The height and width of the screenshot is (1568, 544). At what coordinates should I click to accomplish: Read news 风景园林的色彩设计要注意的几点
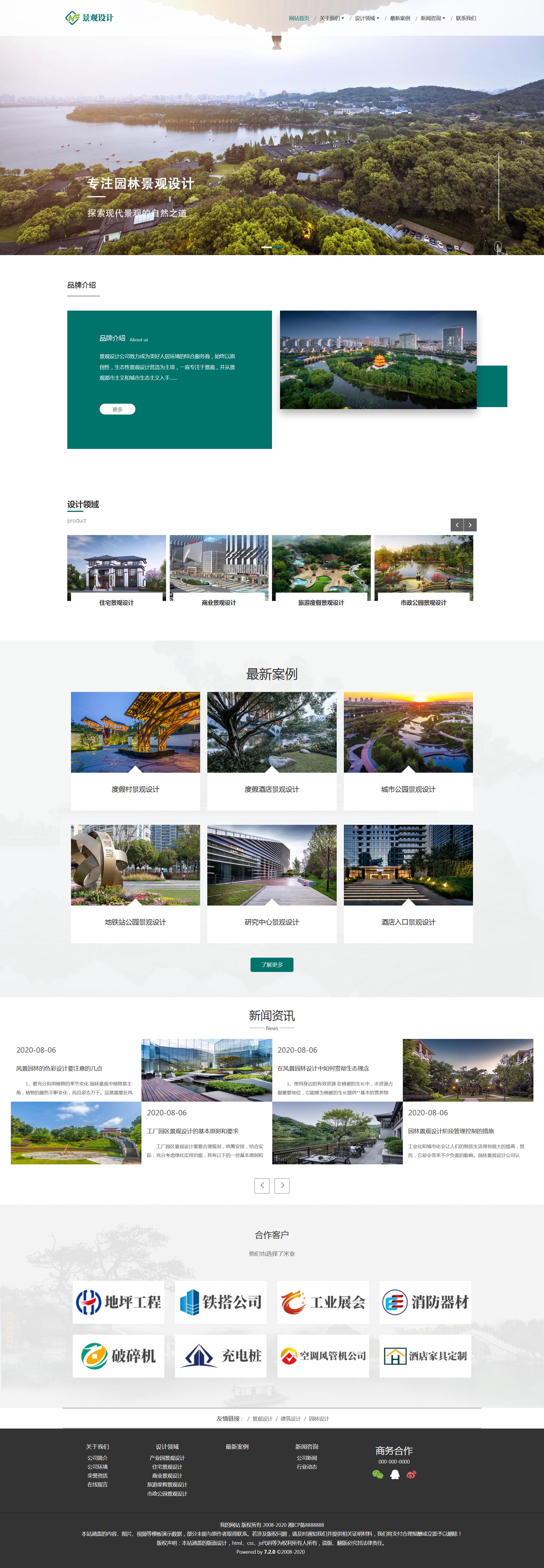coord(59,1068)
